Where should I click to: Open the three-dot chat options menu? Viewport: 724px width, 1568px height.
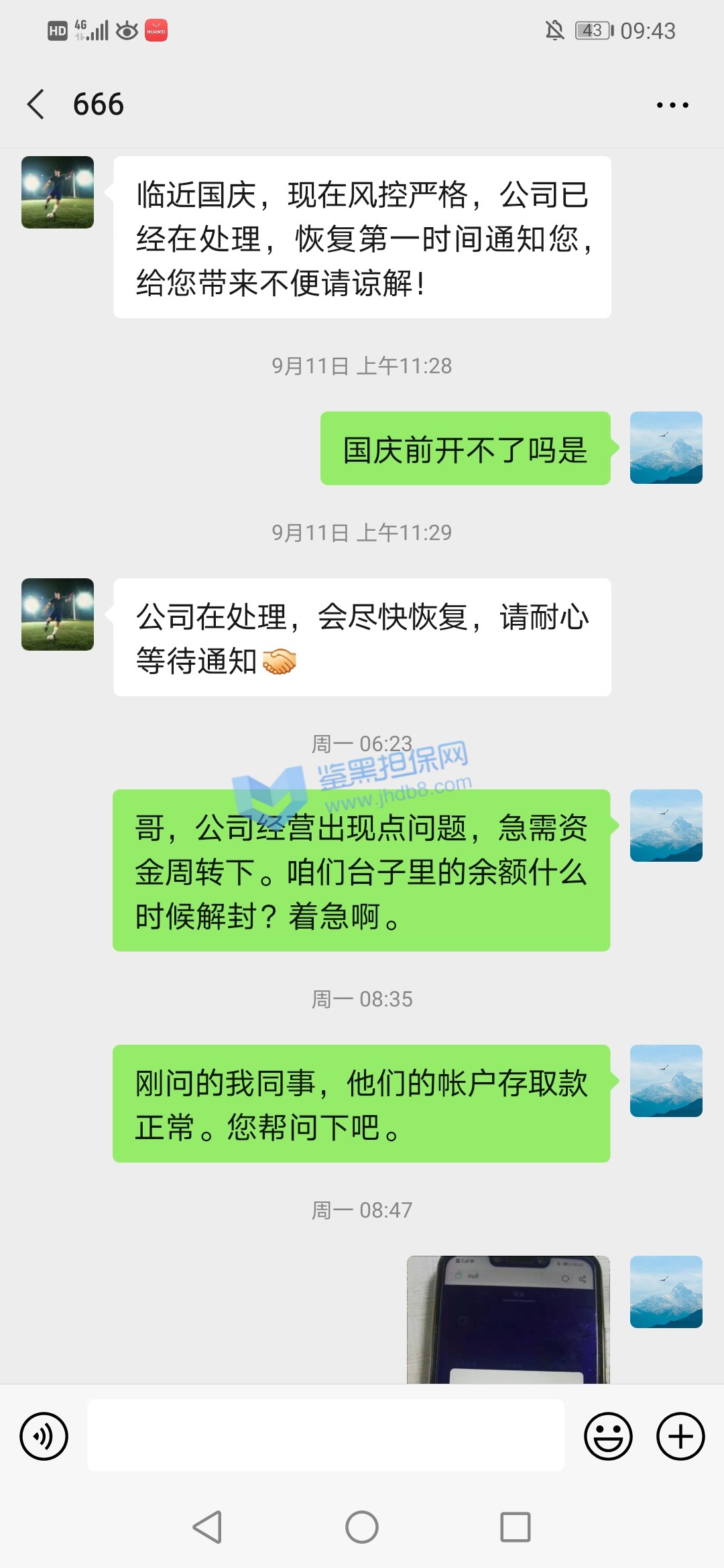point(672,105)
